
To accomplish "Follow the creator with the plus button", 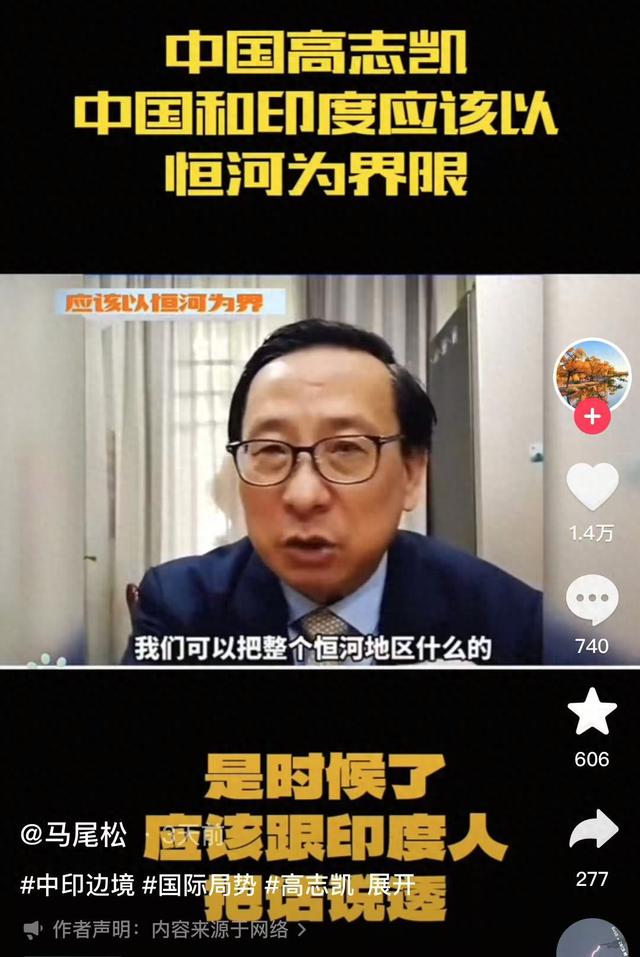I will [592, 416].
